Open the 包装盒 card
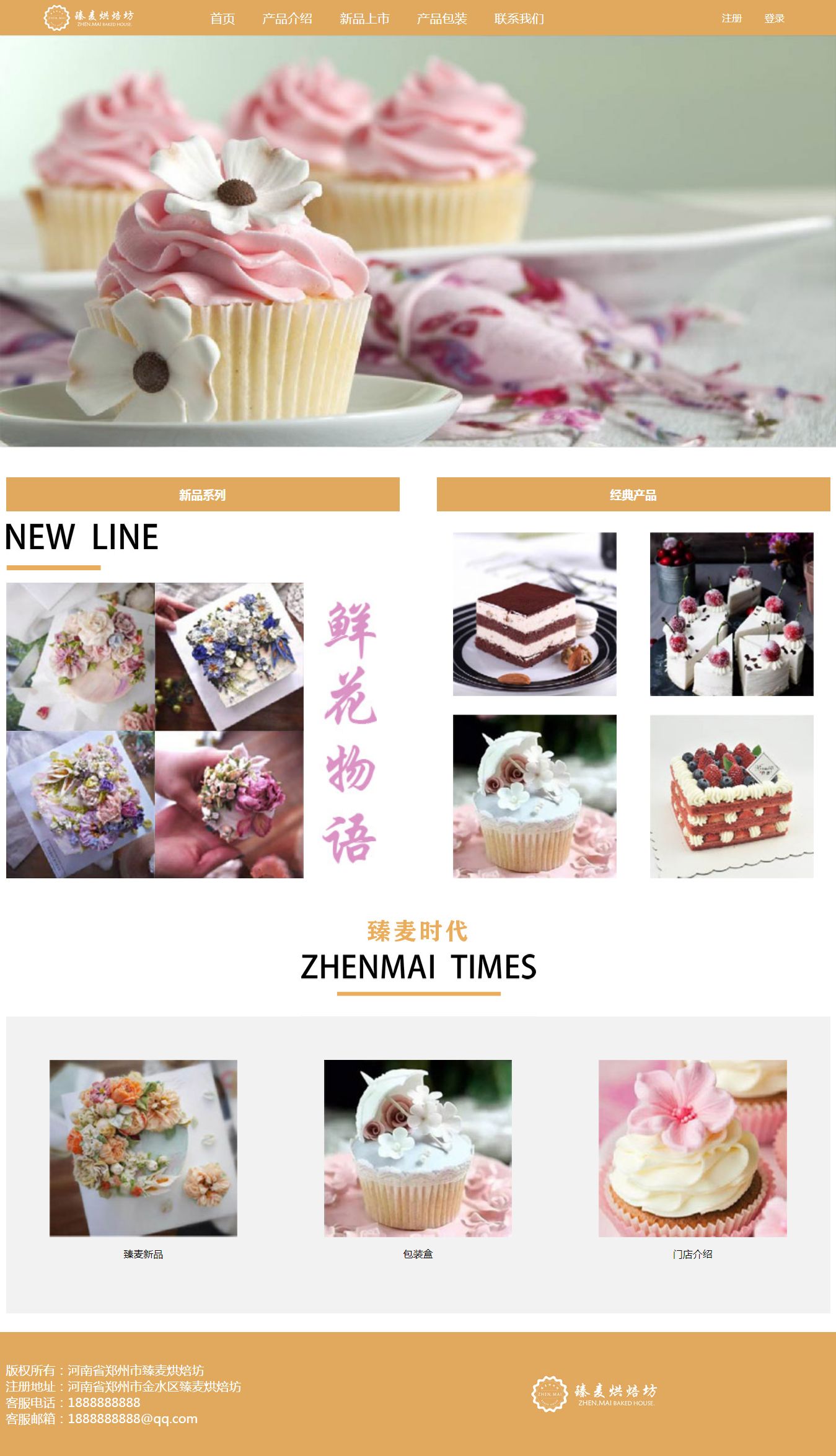This screenshot has height=1456, width=836. [418, 1148]
